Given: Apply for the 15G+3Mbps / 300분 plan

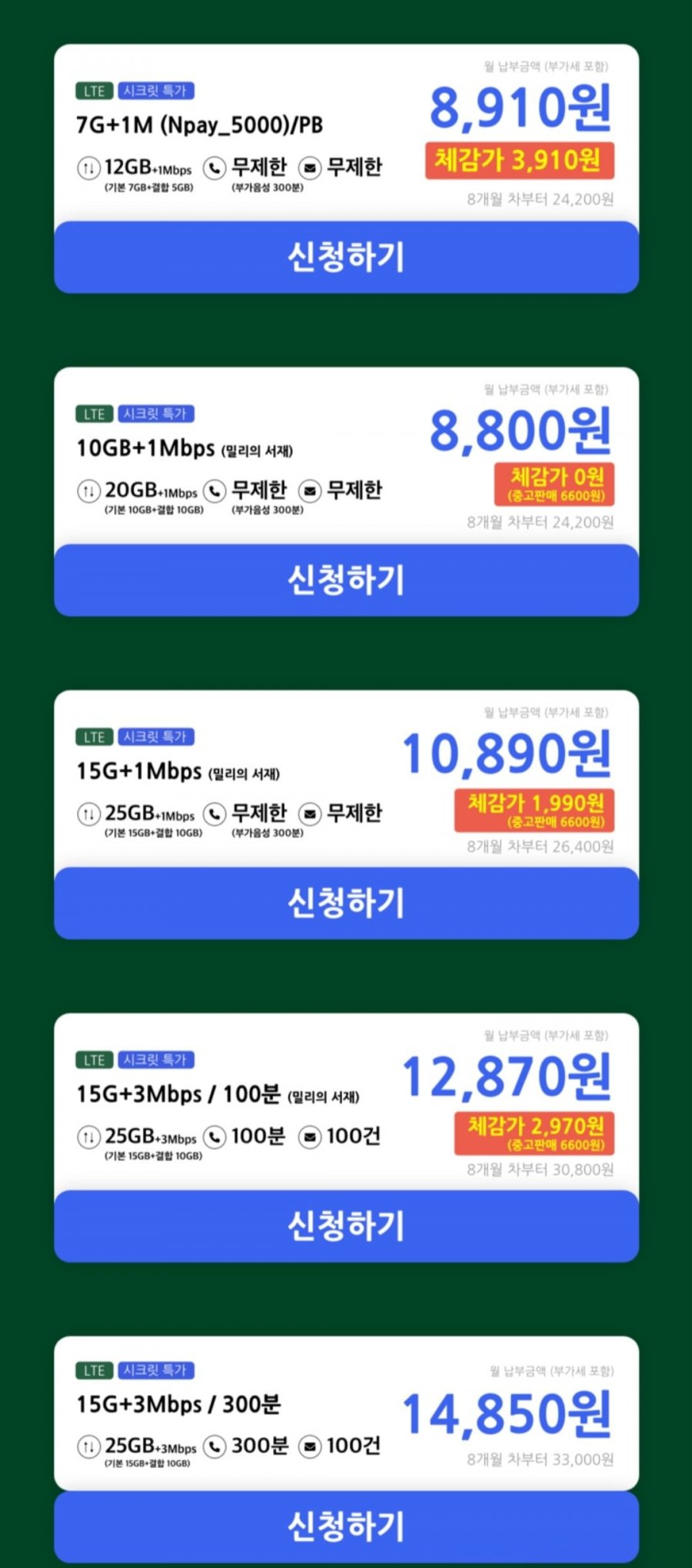Looking at the screenshot, I should click(346, 1526).
